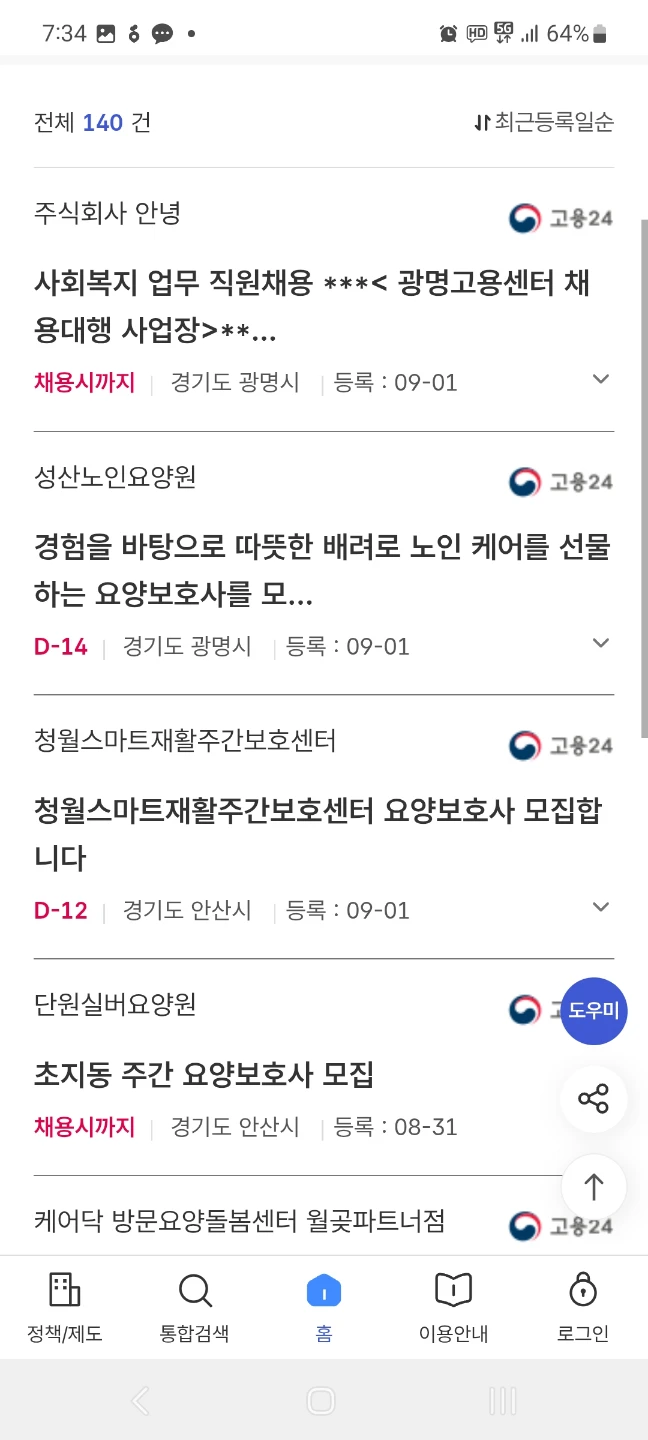Expand the chevron on the 청월스마트재활주간보호센터 listing
Viewport: 648px width, 1440px height.
(x=601, y=907)
